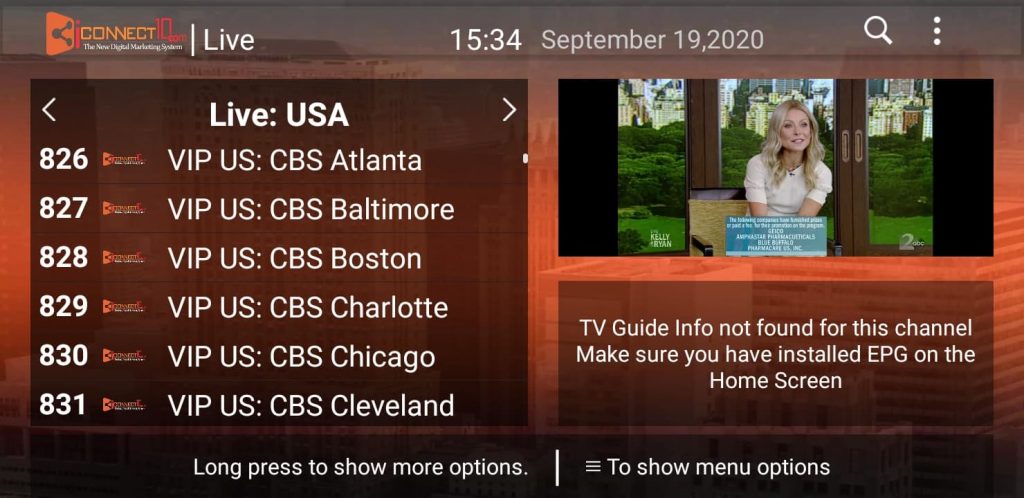Viewport: 1024px width, 498px height.
Task: Open the search icon
Action: tap(877, 31)
